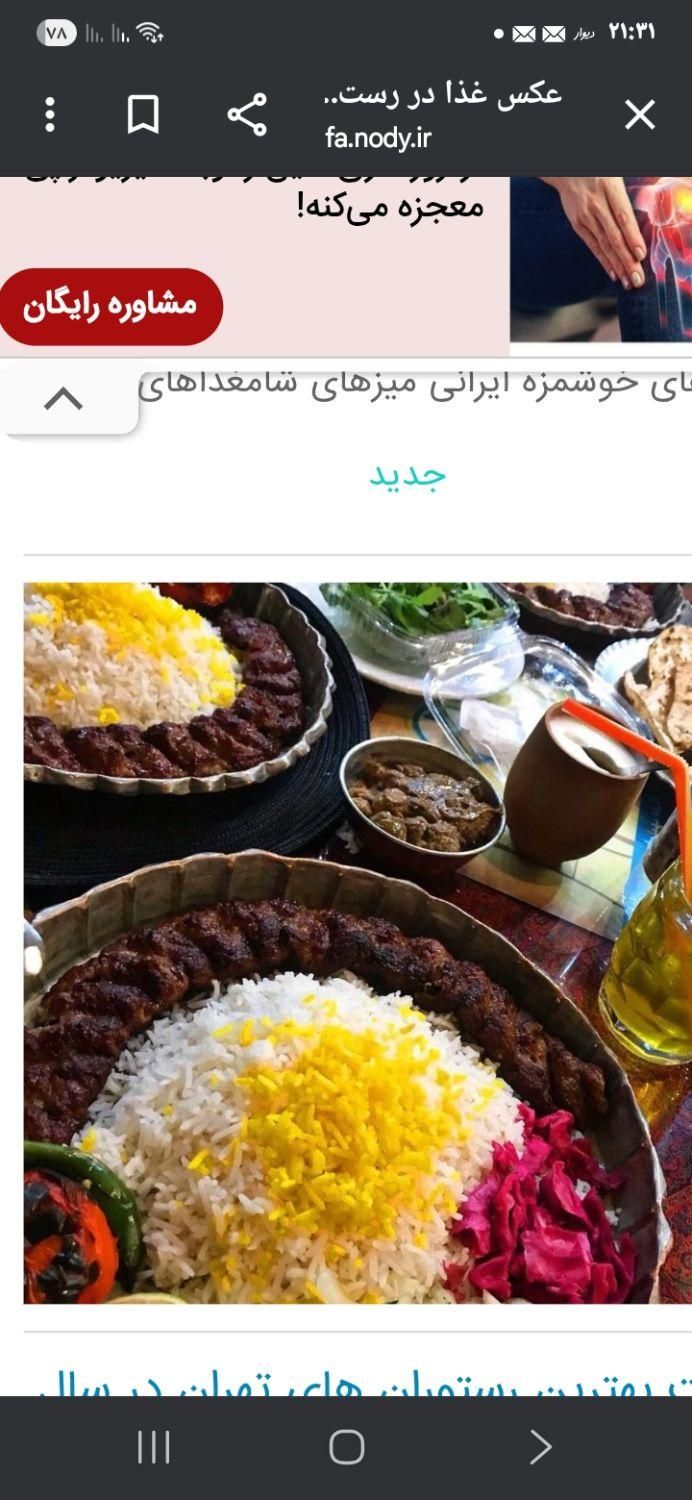
Task: Share this page
Action: pos(247,115)
